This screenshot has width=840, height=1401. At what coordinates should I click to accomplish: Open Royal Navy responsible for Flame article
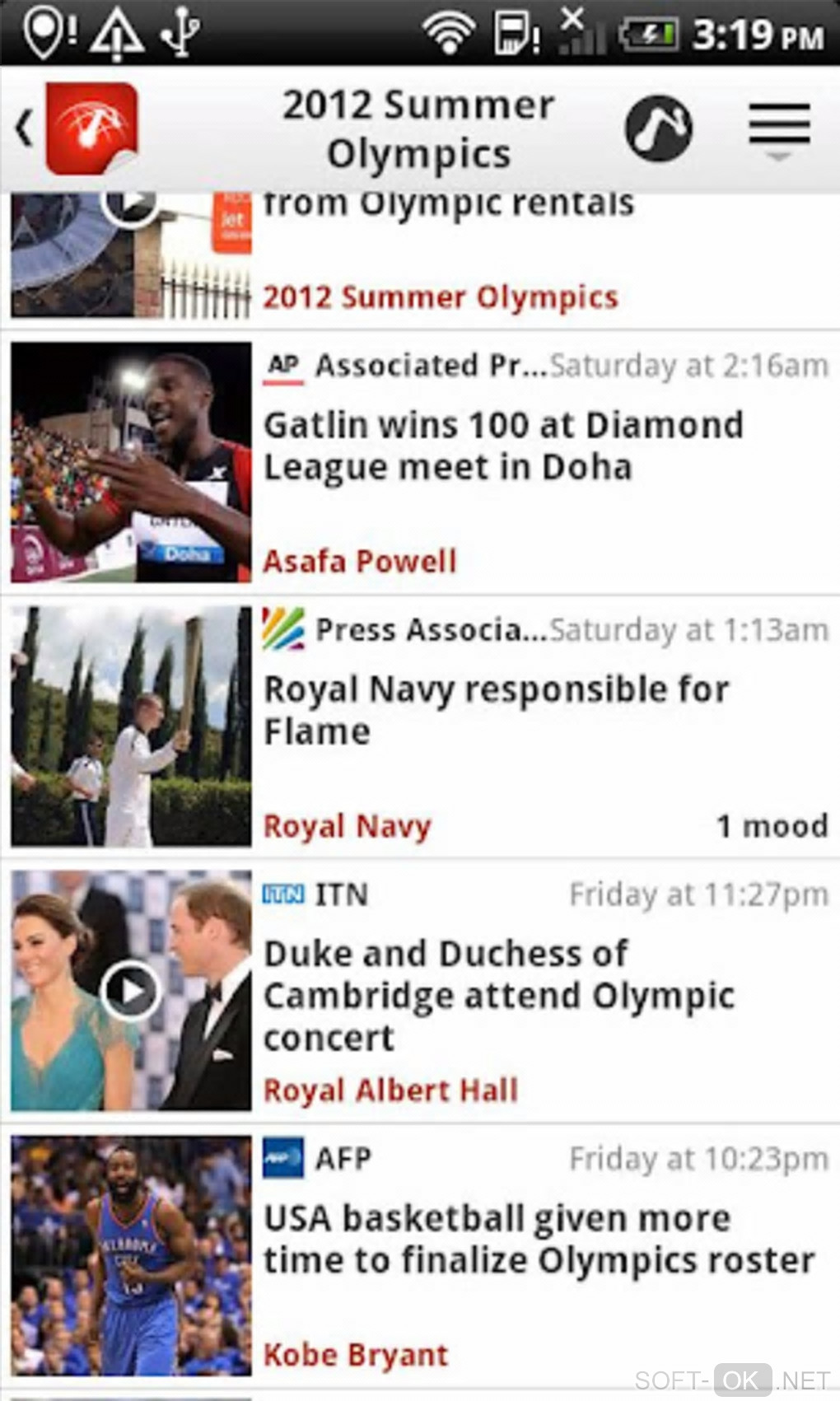click(496, 710)
